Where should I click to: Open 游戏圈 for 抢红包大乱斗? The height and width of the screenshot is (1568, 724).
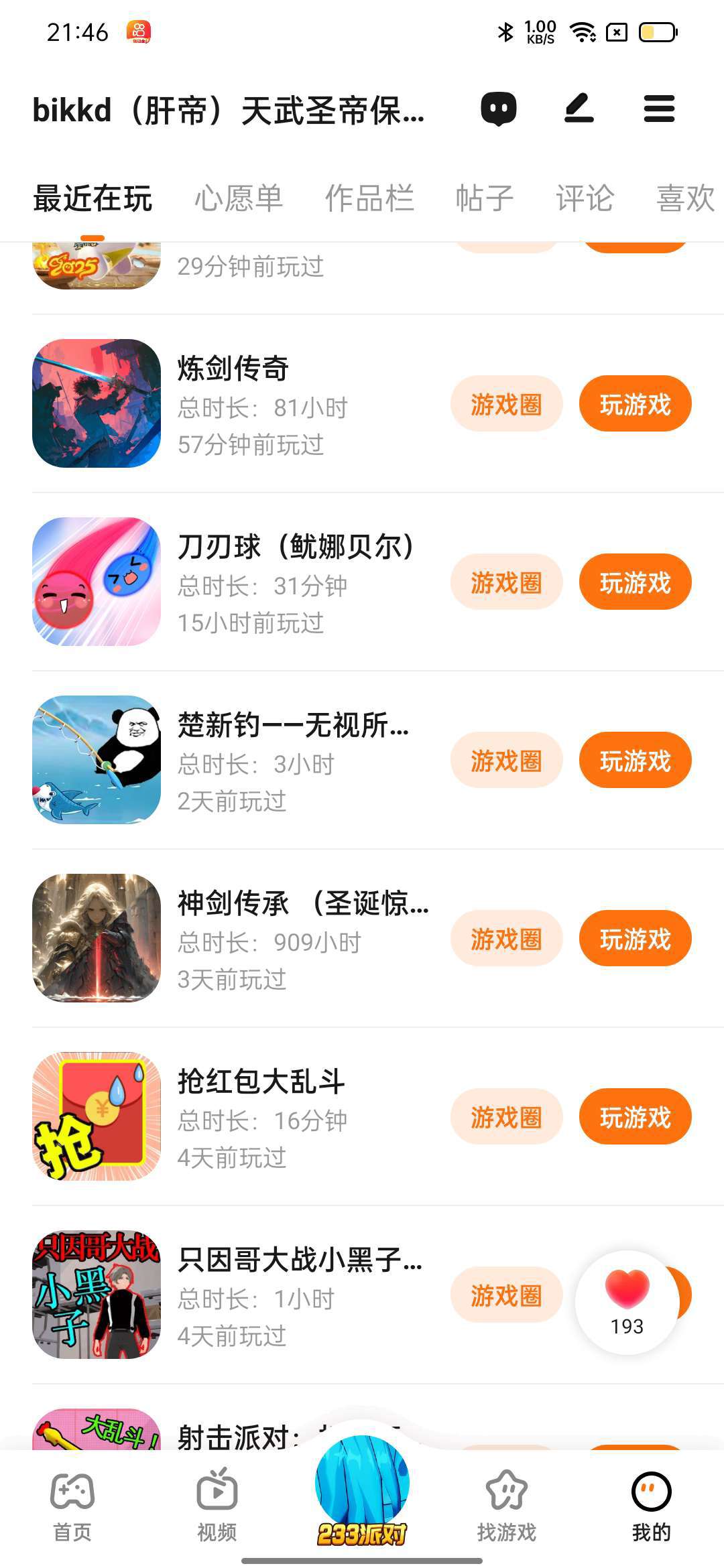[x=506, y=1117]
